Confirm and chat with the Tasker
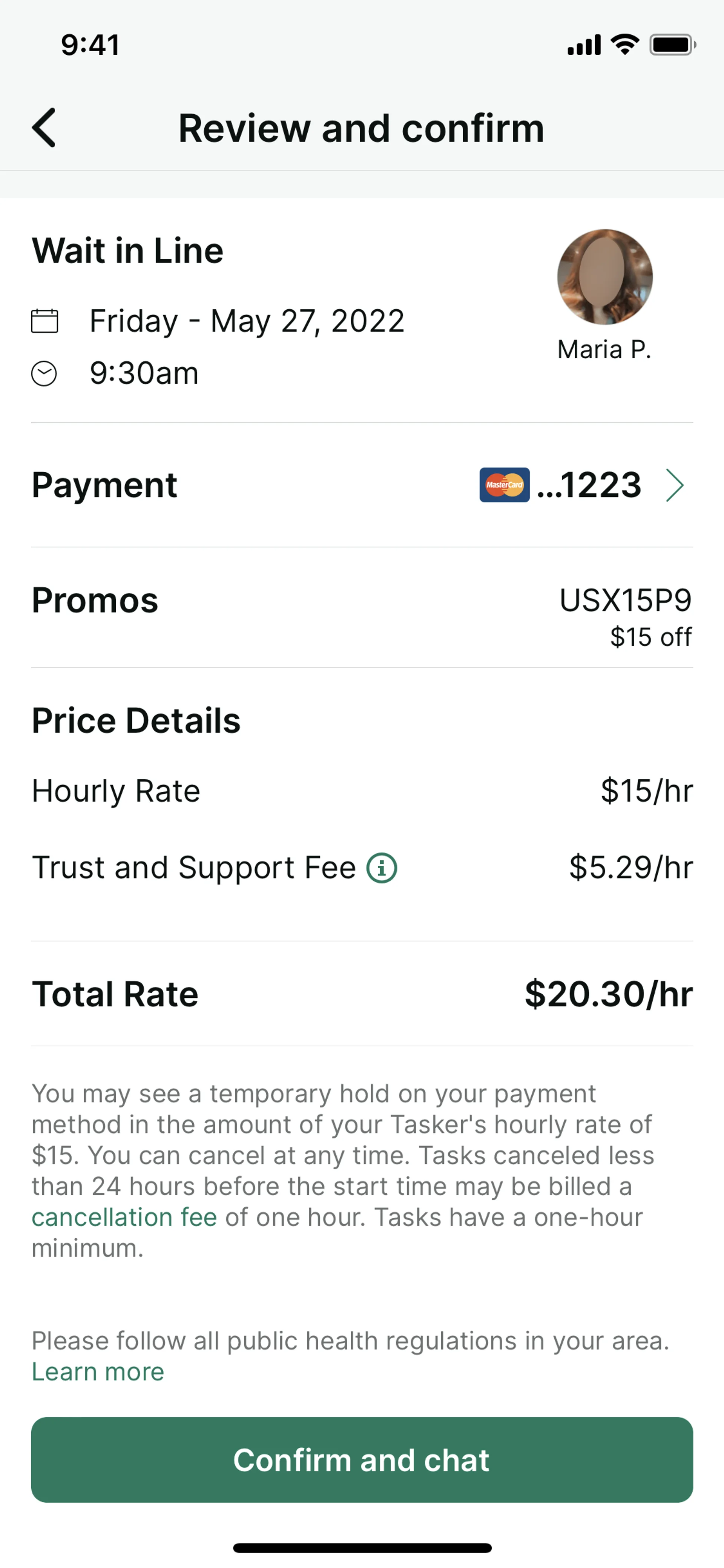The image size is (724, 1568). (x=362, y=1460)
